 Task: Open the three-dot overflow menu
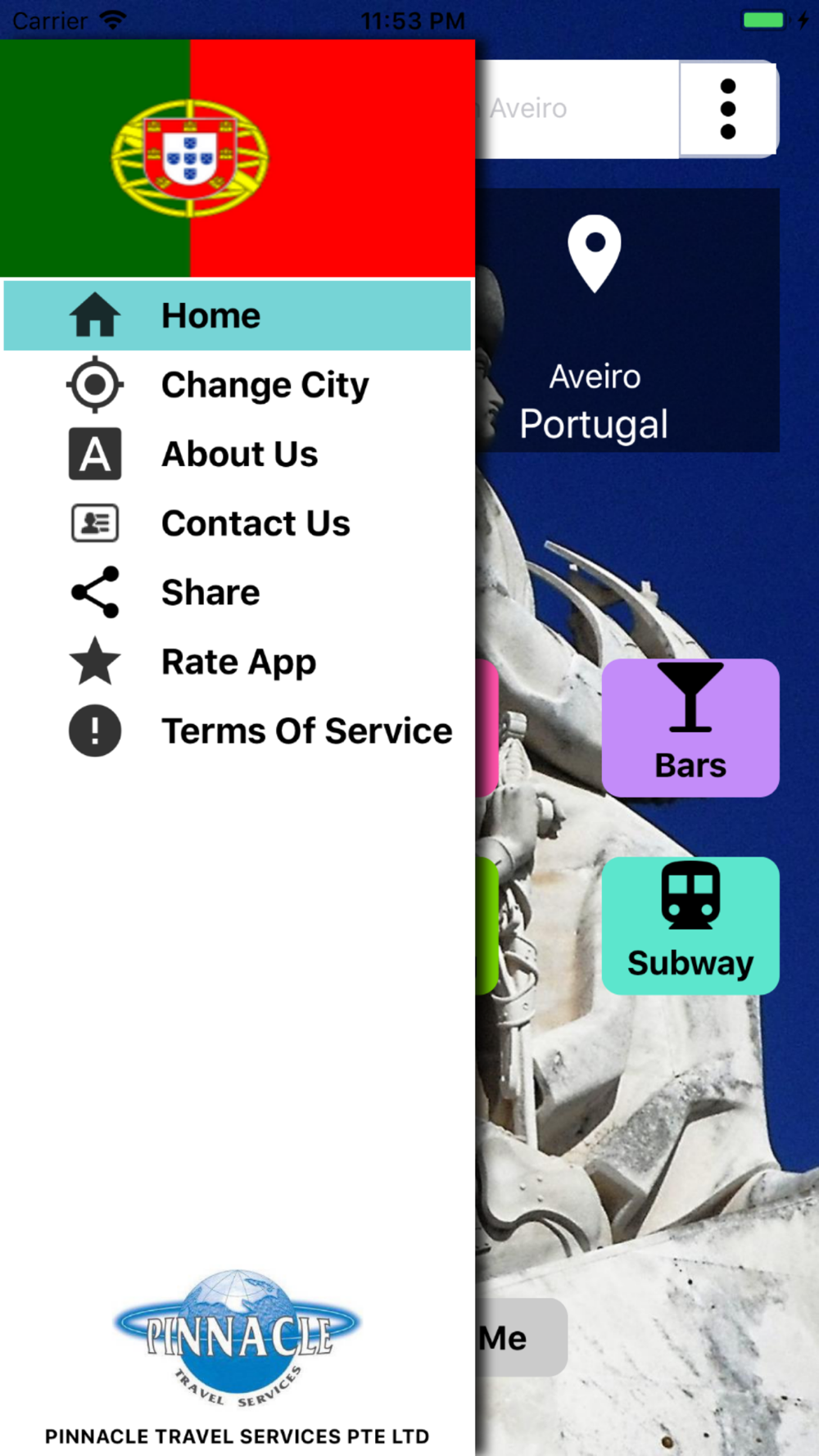tap(727, 109)
